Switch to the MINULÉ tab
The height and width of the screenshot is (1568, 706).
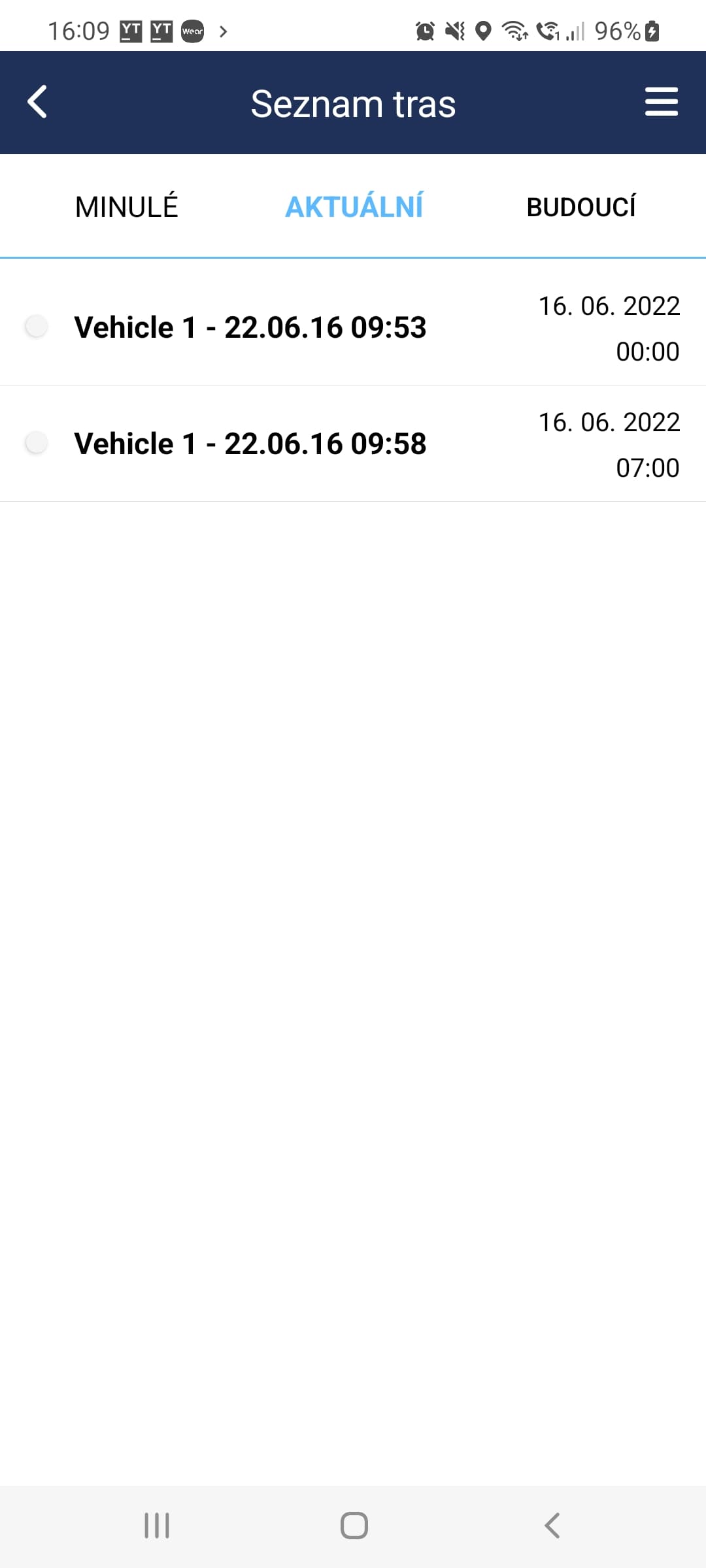126,207
